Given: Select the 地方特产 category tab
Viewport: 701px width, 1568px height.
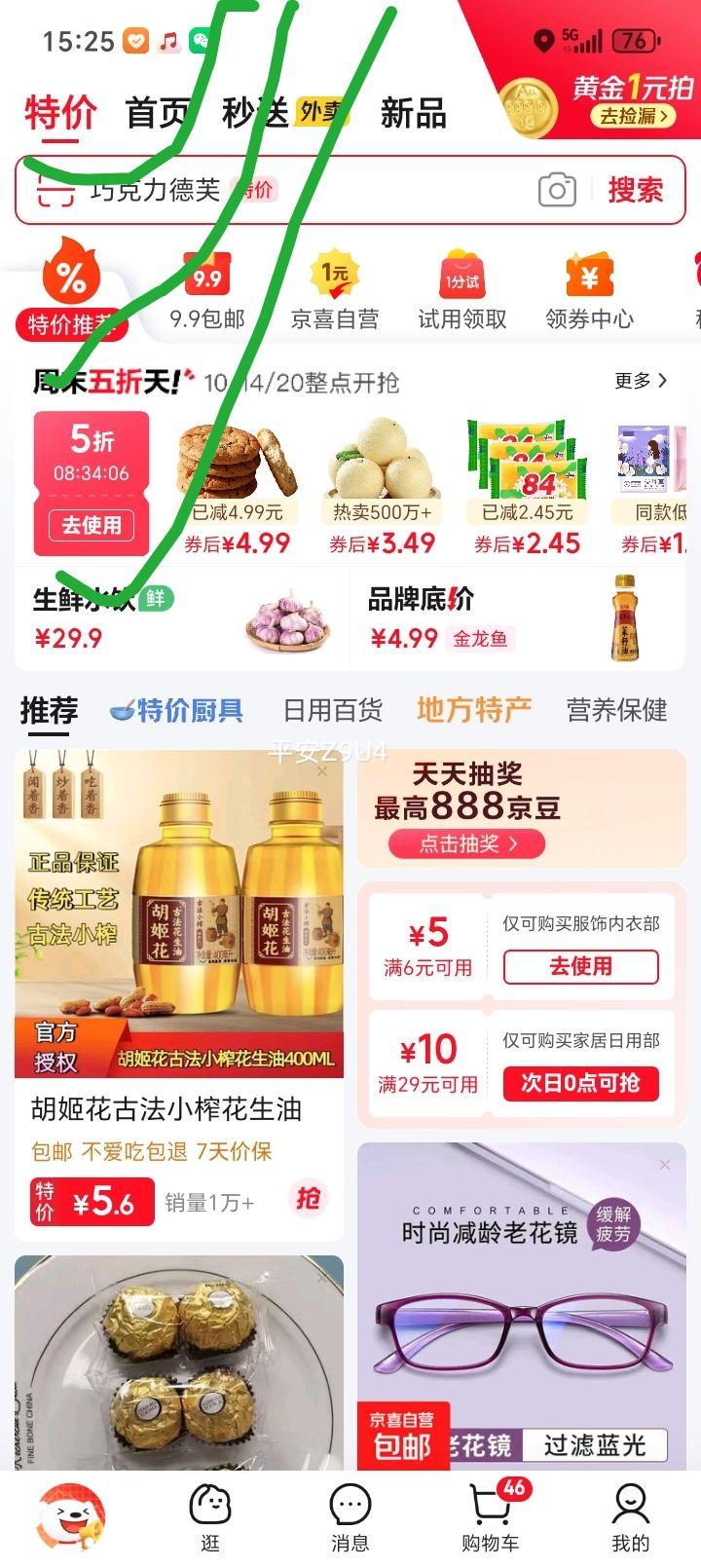Looking at the screenshot, I should pos(473,711).
